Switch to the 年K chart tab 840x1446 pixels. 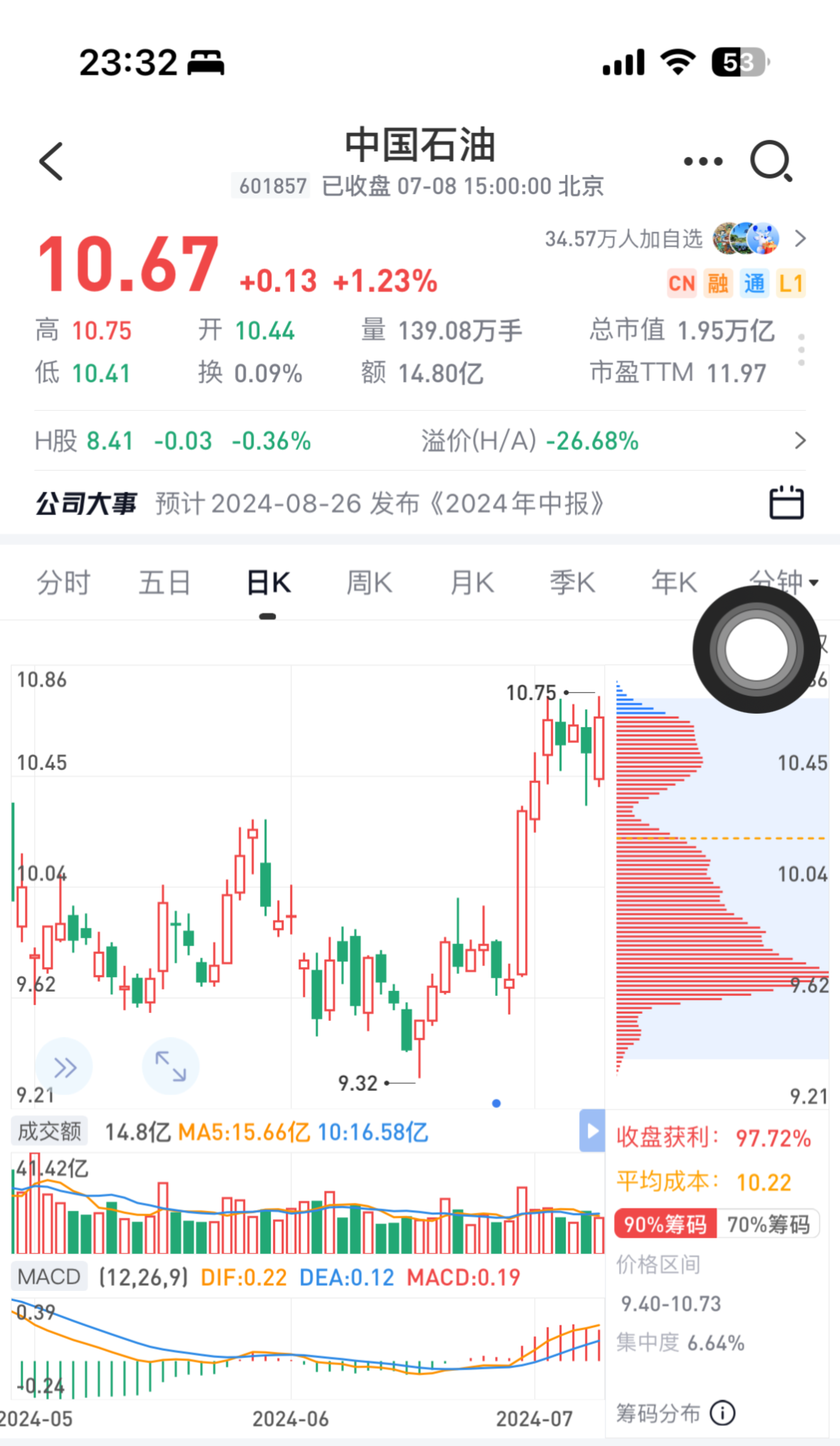674,583
